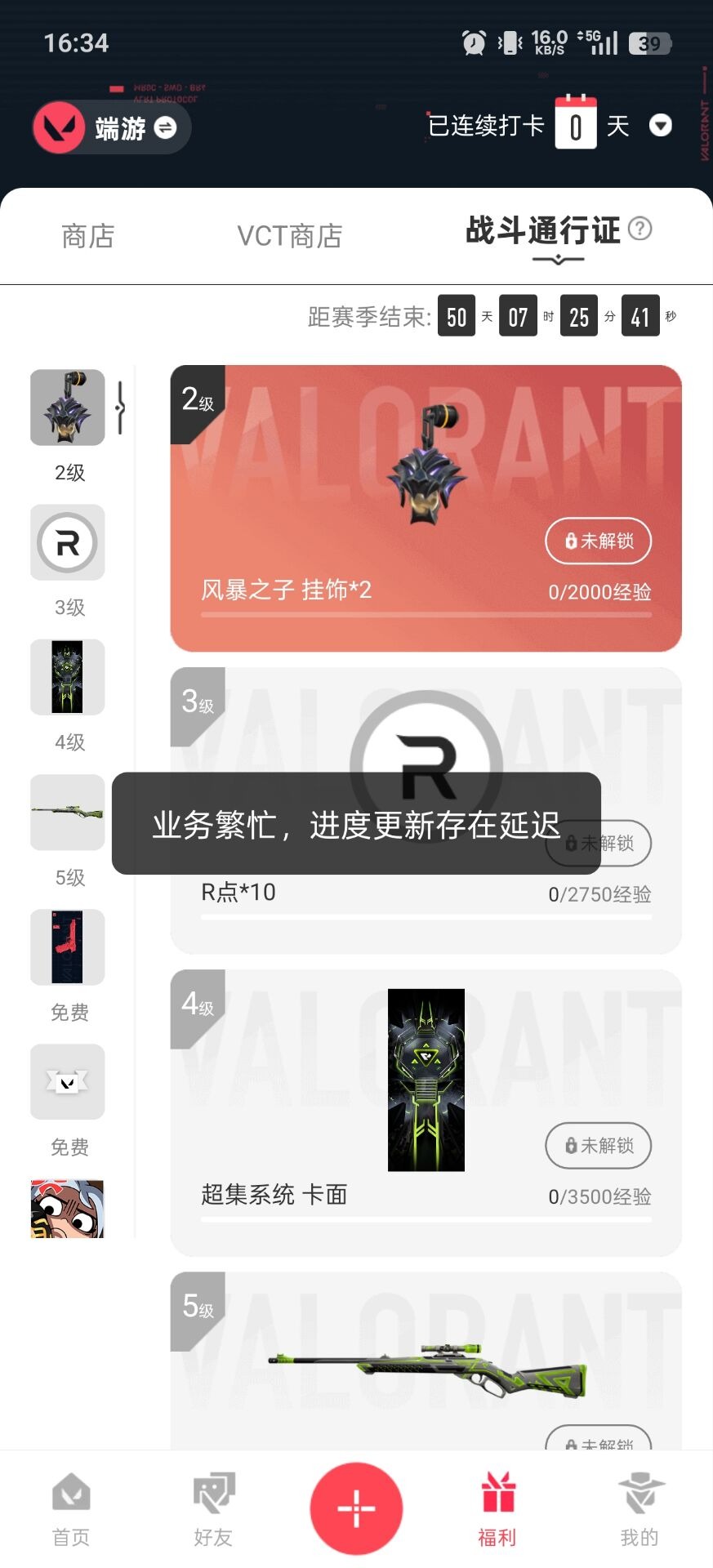The height and width of the screenshot is (1568, 713).
Task: Click the 已连续打卡 streak text
Action: pos(484,124)
